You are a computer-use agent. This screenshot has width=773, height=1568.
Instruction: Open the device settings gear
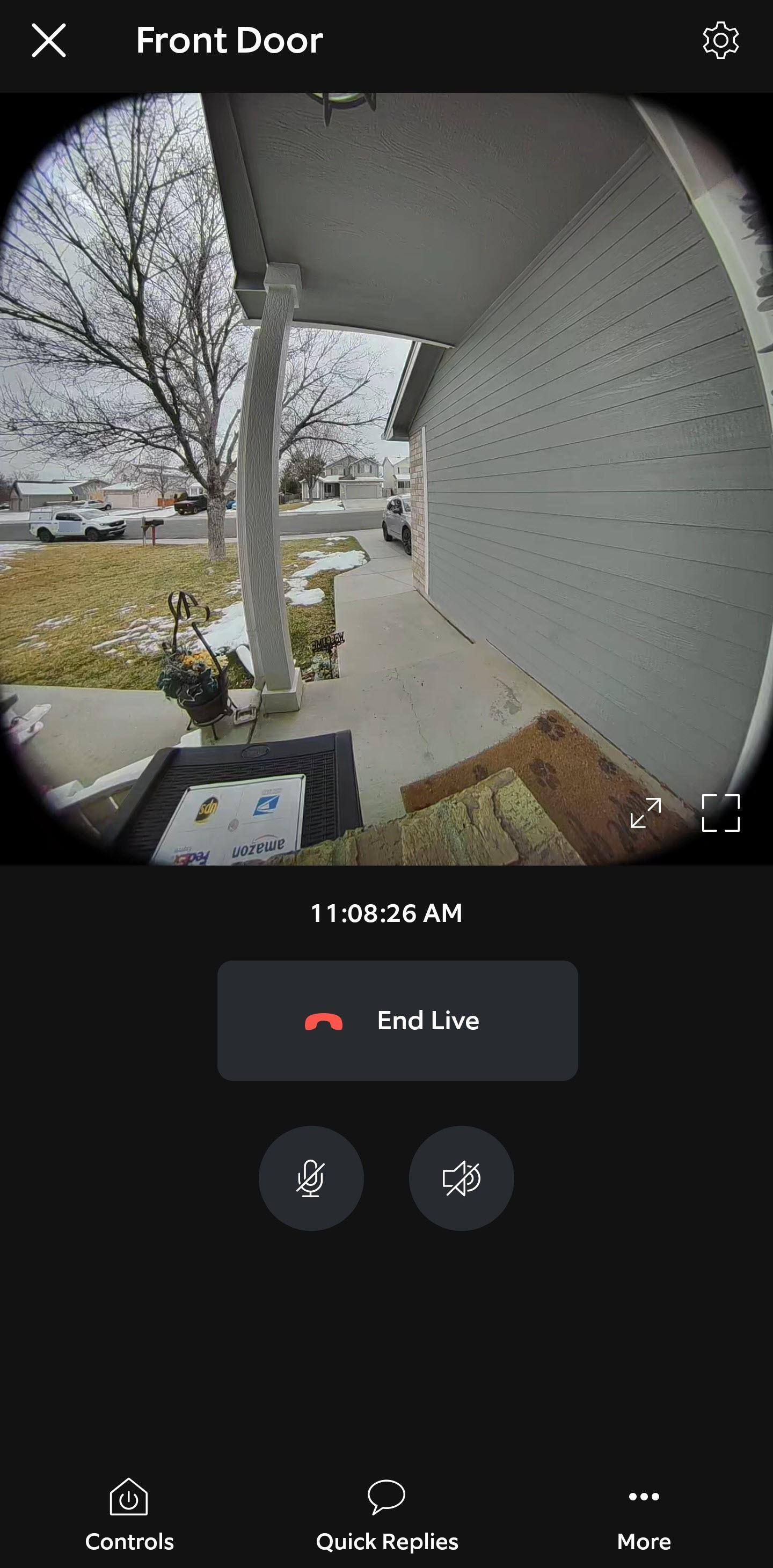click(x=720, y=41)
